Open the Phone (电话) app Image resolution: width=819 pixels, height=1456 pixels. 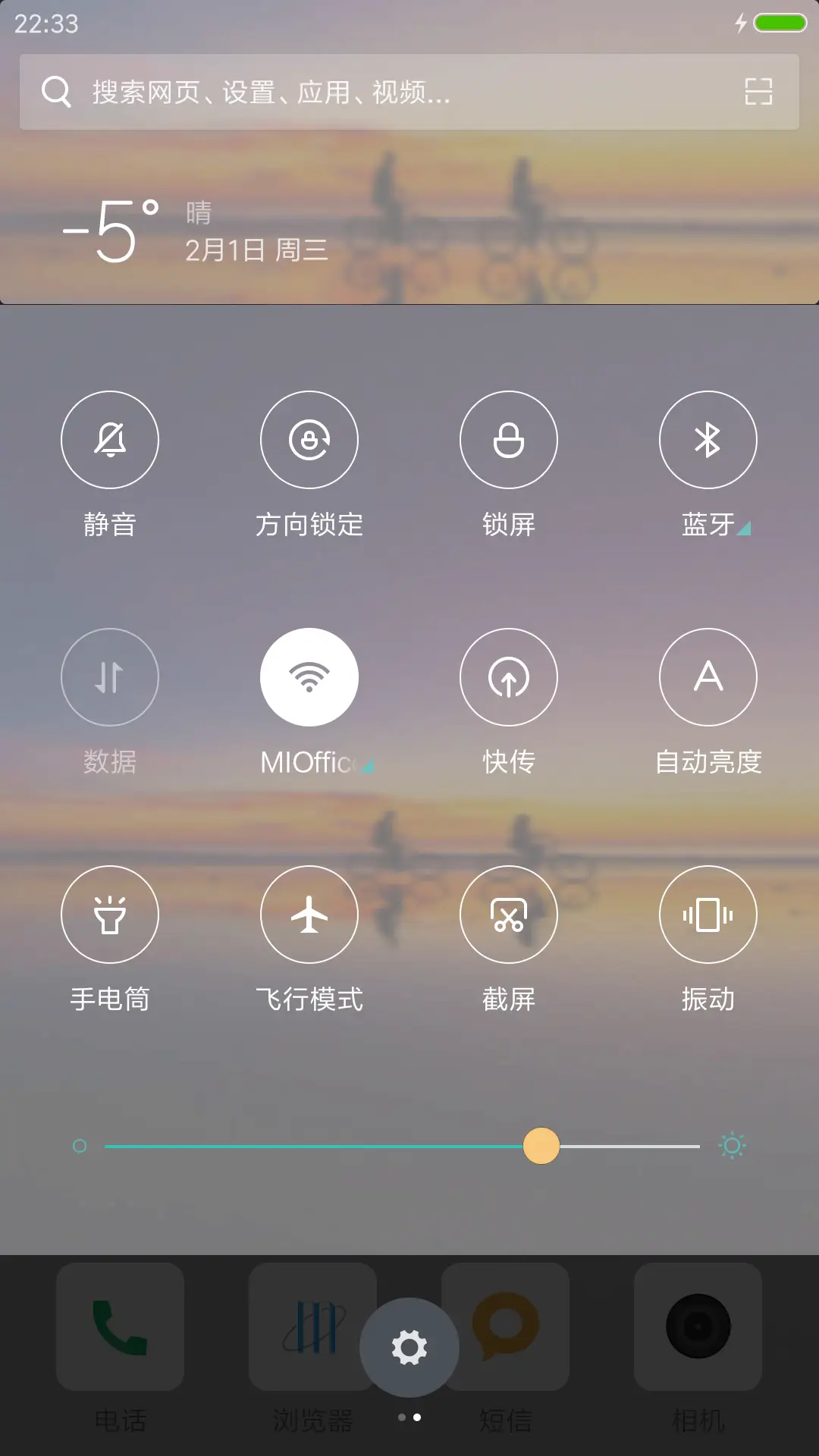click(x=120, y=1326)
